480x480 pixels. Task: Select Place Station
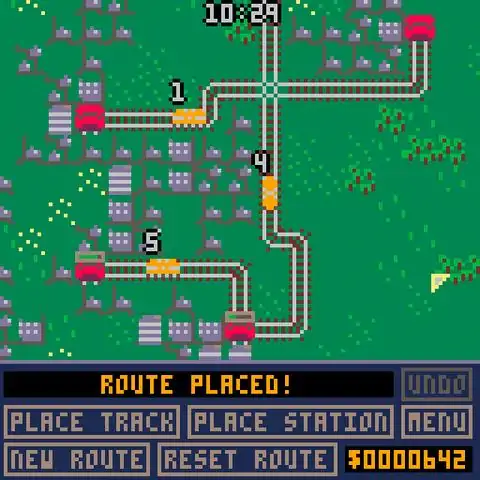(x=291, y=422)
